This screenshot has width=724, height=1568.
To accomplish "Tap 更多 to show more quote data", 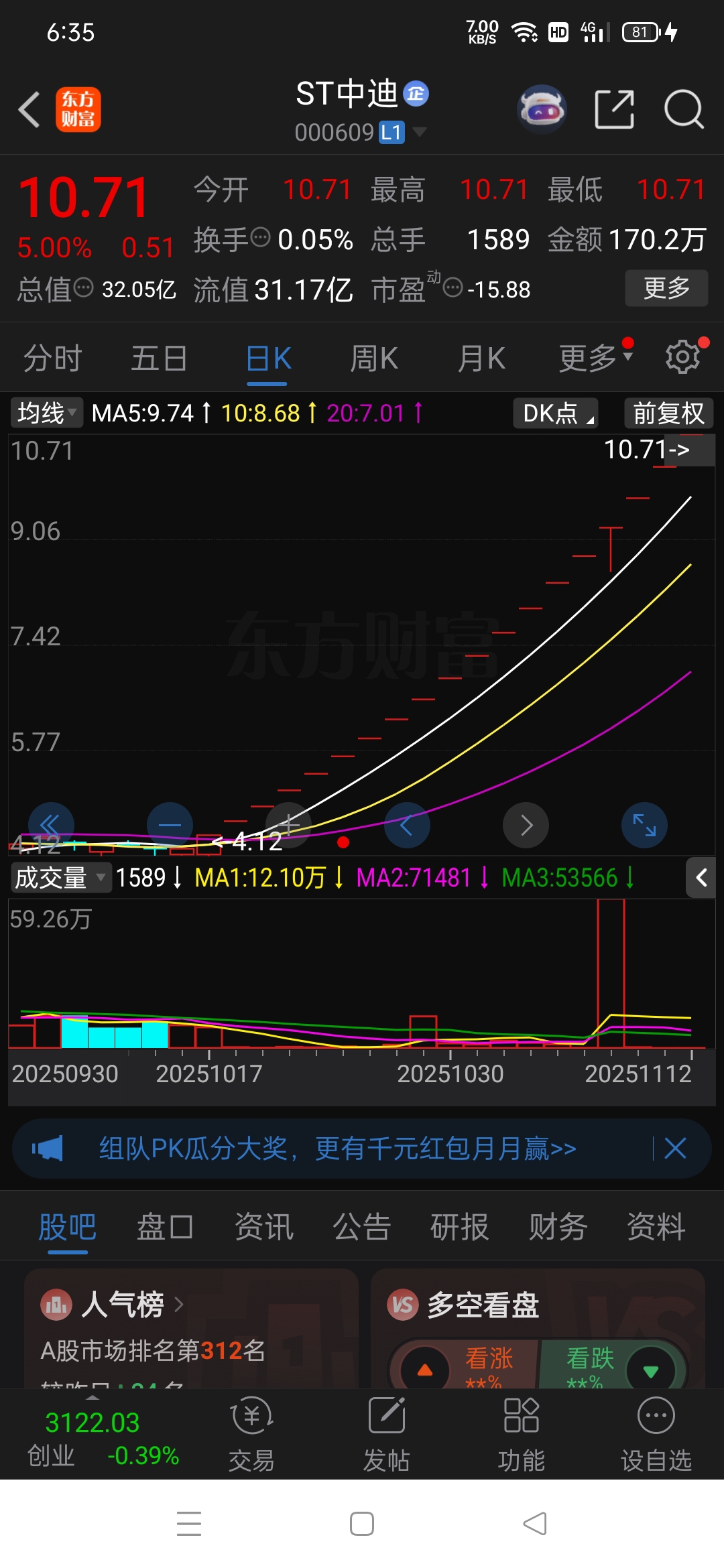I will click(x=666, y=288).
